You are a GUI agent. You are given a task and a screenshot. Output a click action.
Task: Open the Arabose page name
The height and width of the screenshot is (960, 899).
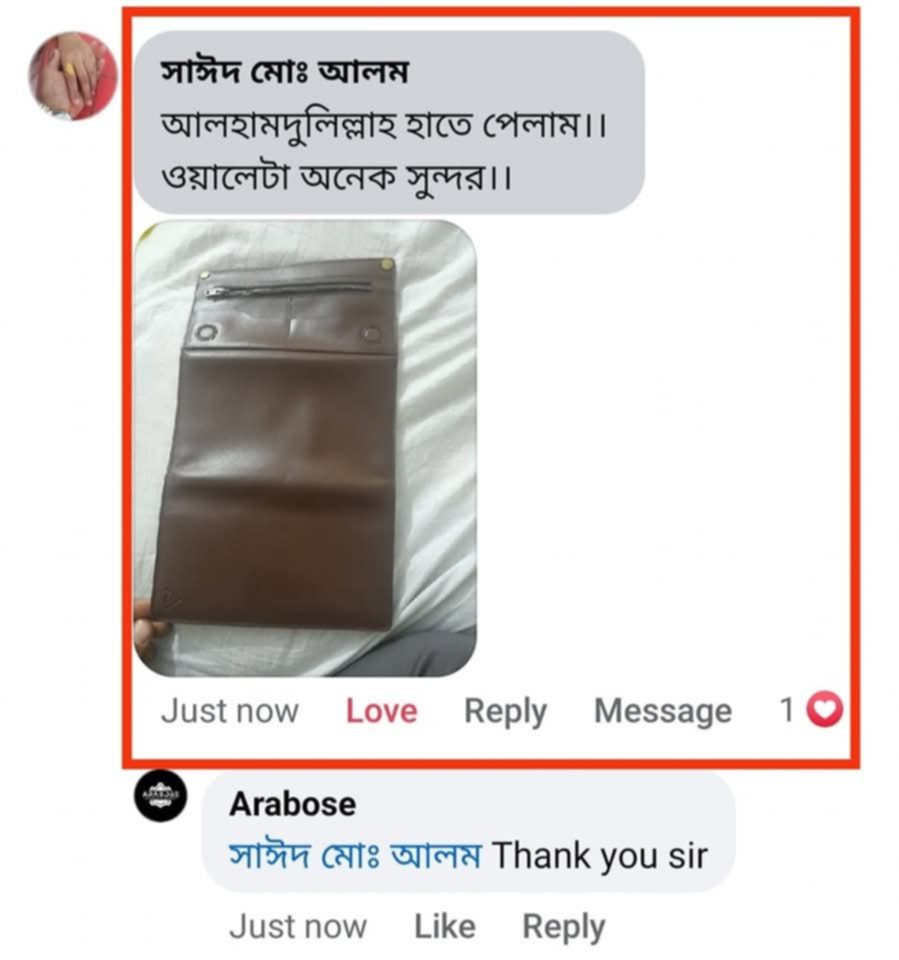pyautogui.click(x=292, y=804)
